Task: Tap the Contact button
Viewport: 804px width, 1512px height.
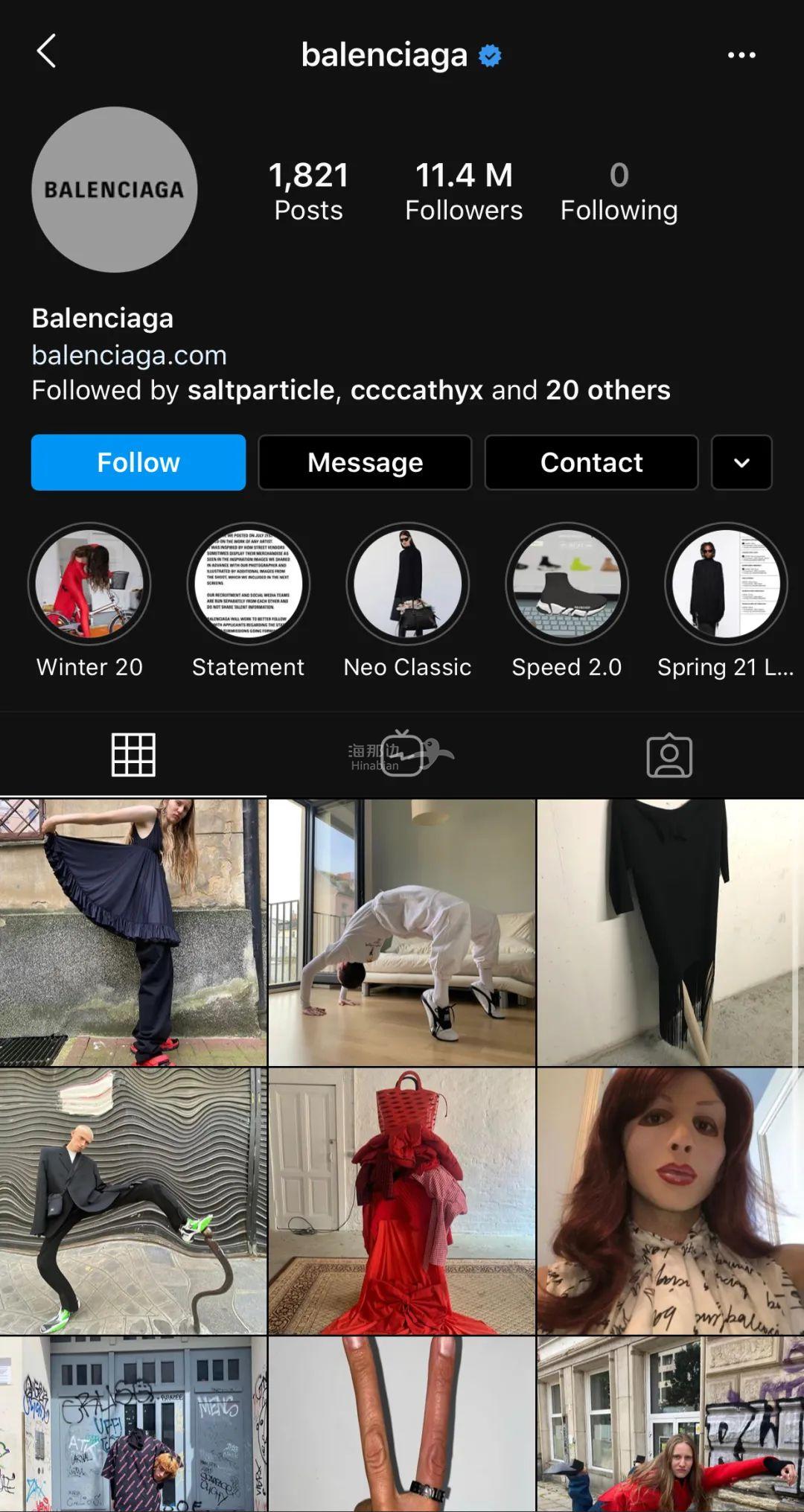Action: 591,462
